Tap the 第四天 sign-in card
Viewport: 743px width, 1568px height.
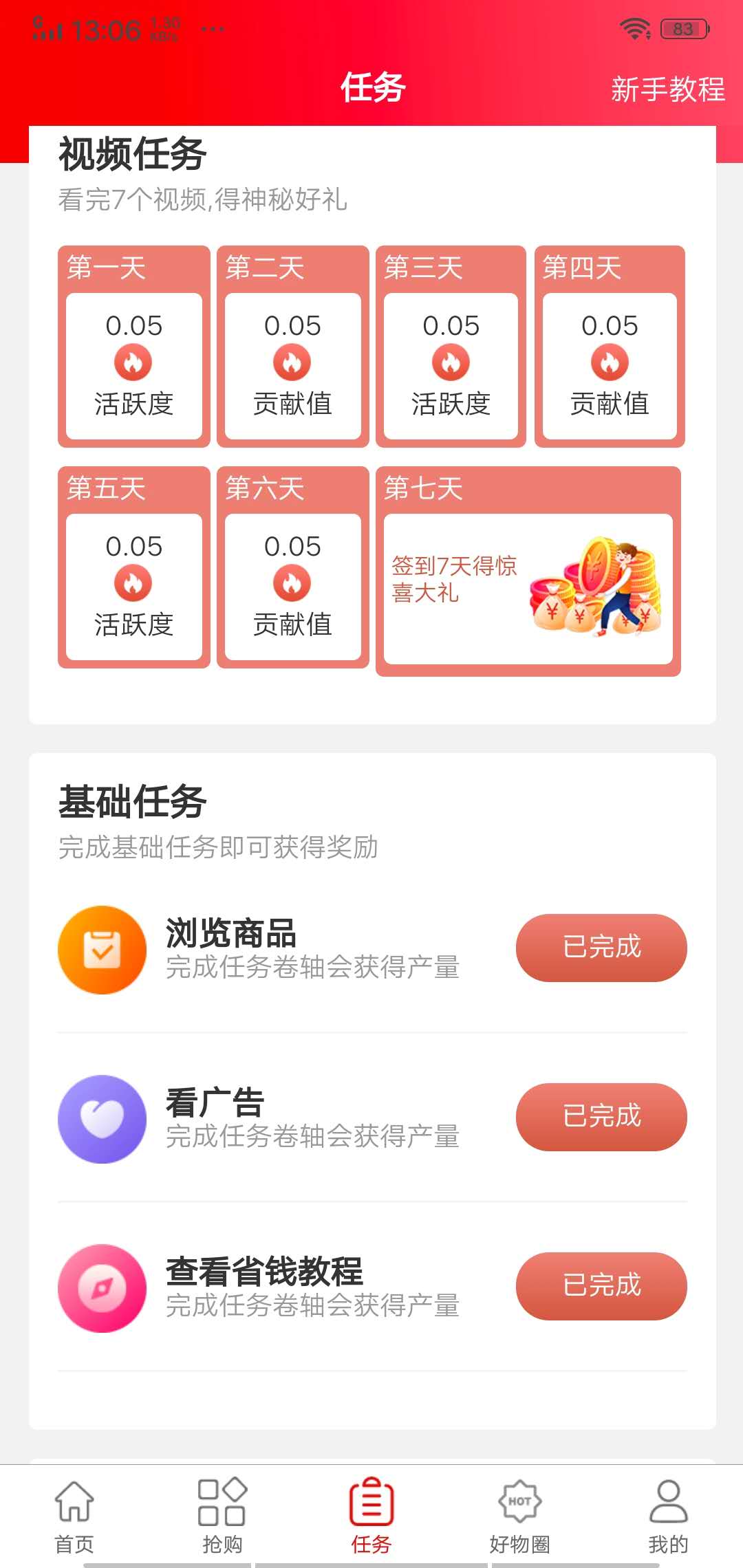(609, 344)
